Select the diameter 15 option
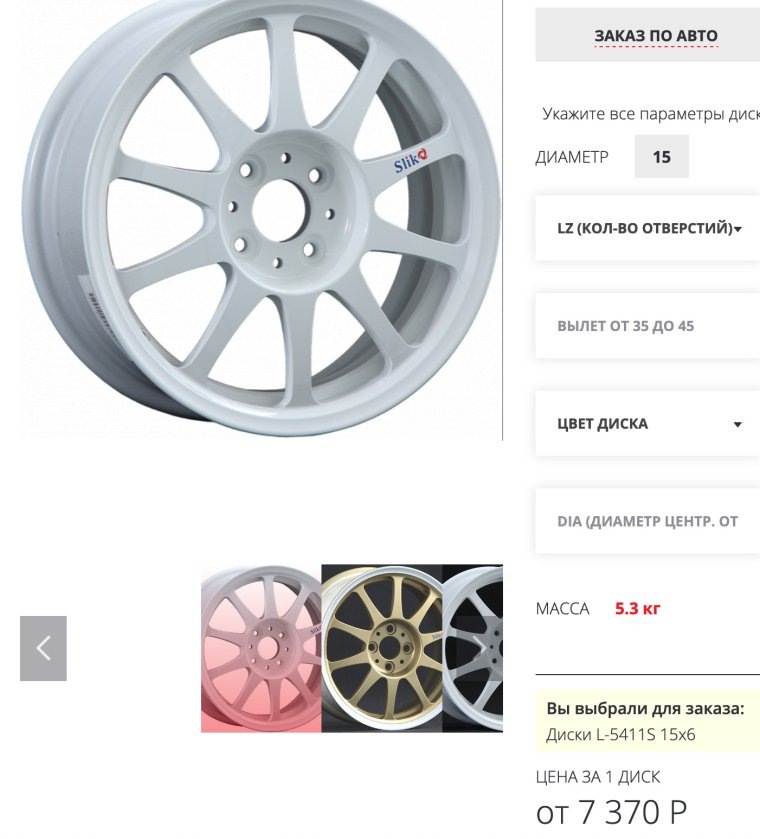The height and width of the screenshot is (839, 760). tap(661, 157)
